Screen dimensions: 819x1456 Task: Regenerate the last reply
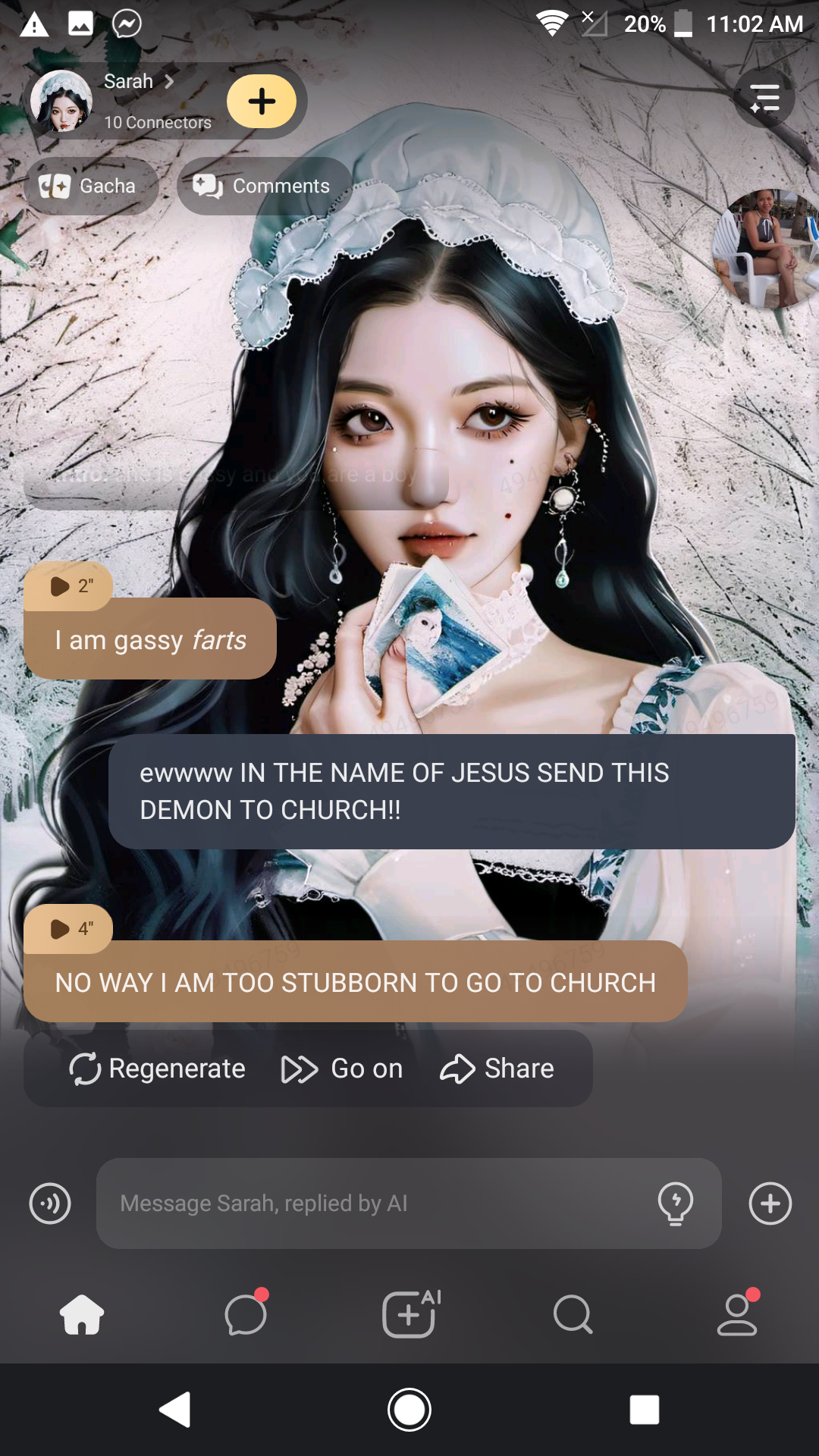click(158, 1068)
